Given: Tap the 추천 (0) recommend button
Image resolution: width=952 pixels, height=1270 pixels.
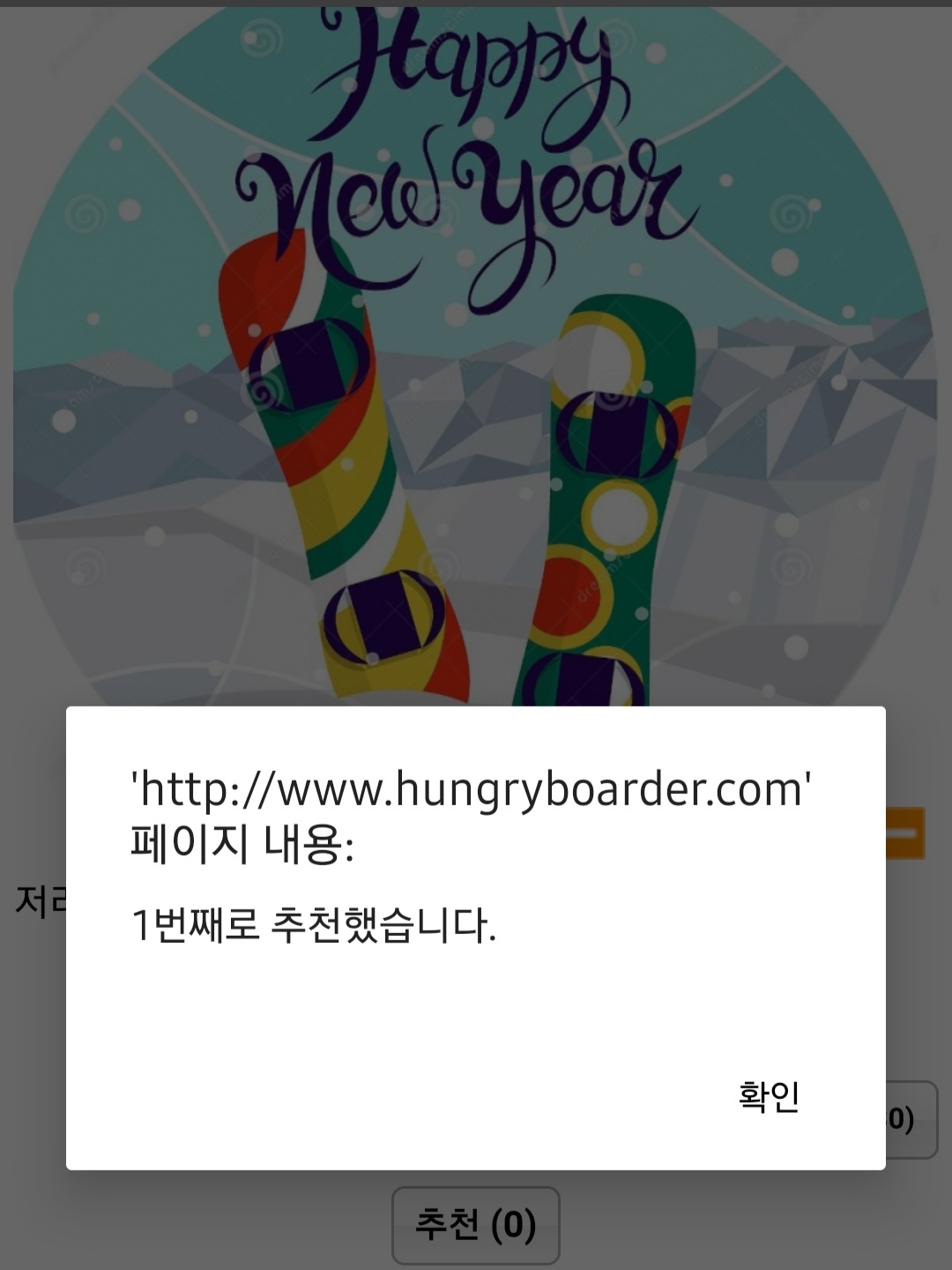Looking at the screenshot, I should click(x=475, y=1225).
